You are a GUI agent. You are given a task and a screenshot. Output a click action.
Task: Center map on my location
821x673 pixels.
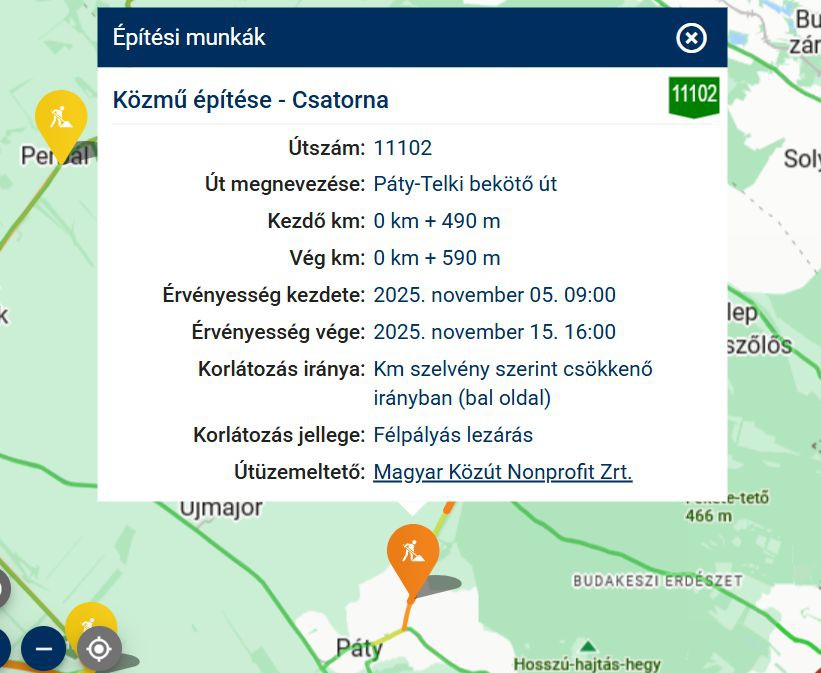pyautogui.click(x=99, y=649)
